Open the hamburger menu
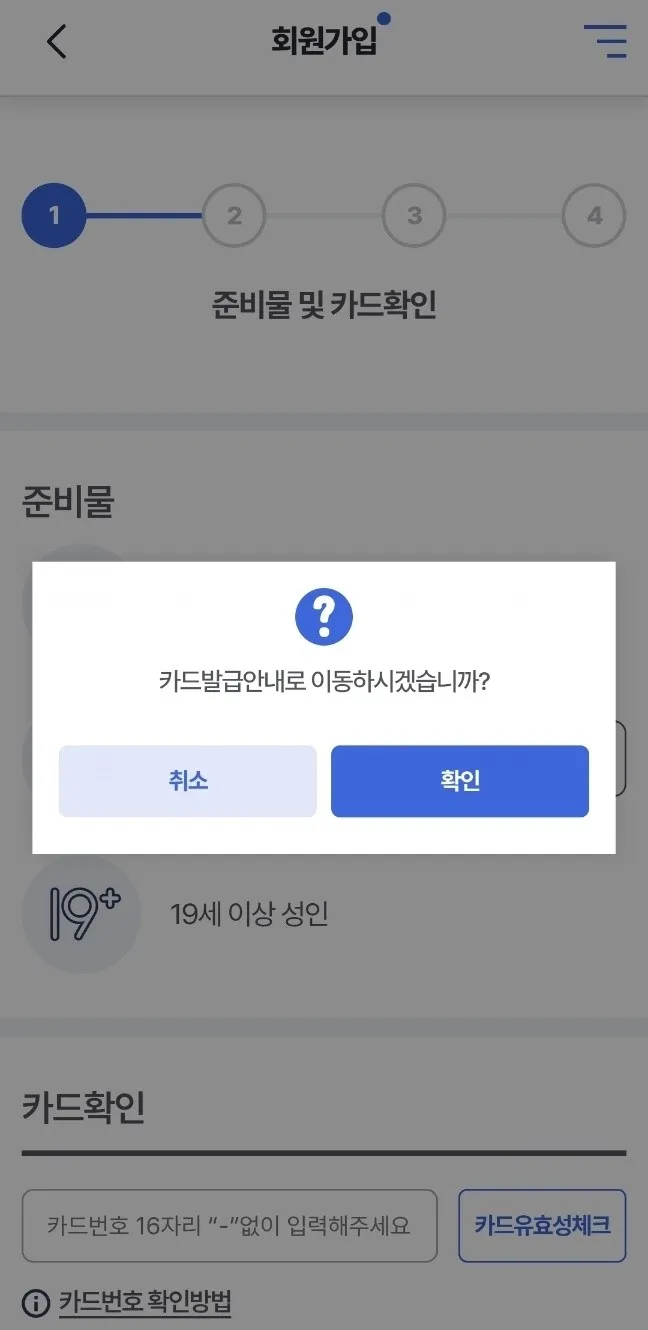This screenshot has width=648, height=1330. pos(605,42)
